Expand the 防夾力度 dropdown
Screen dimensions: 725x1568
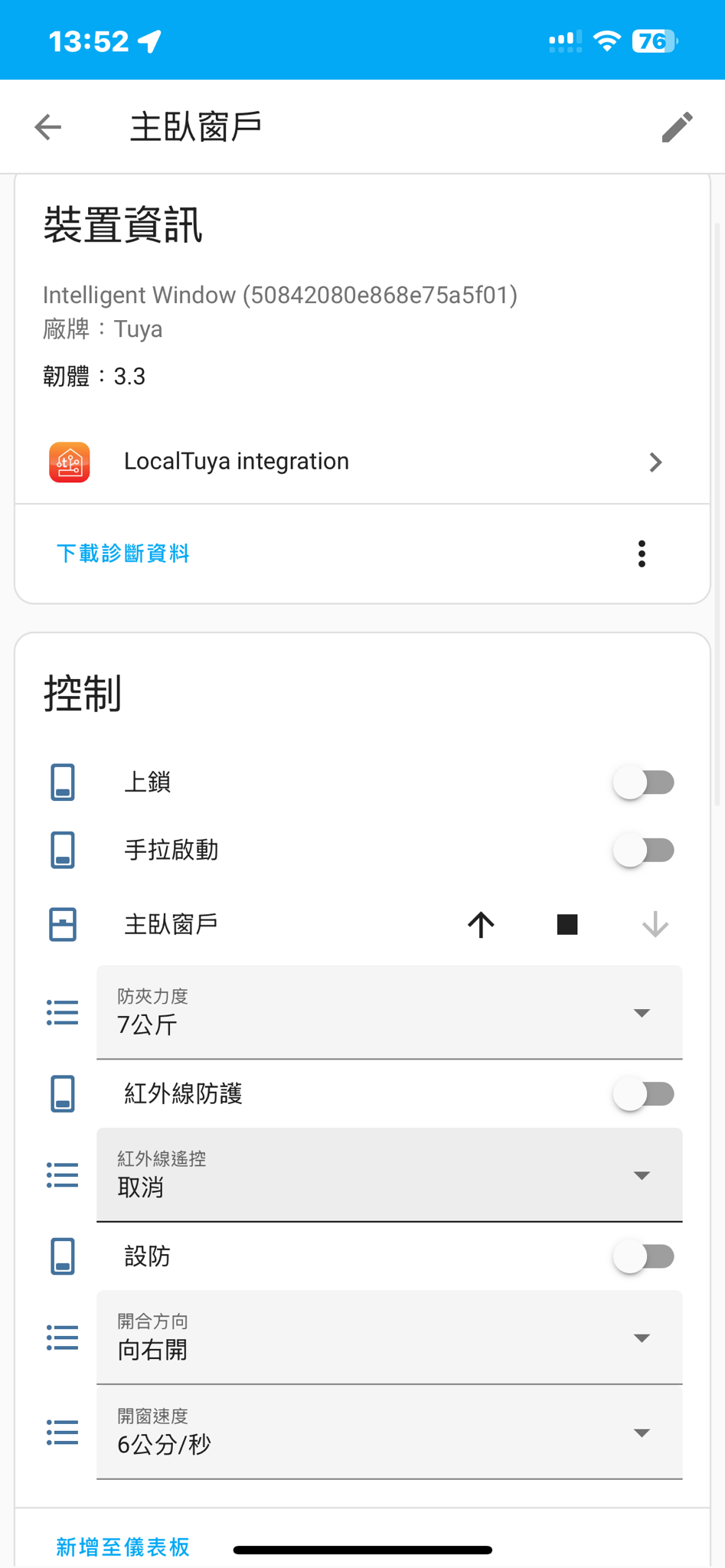click(389, 1012)
